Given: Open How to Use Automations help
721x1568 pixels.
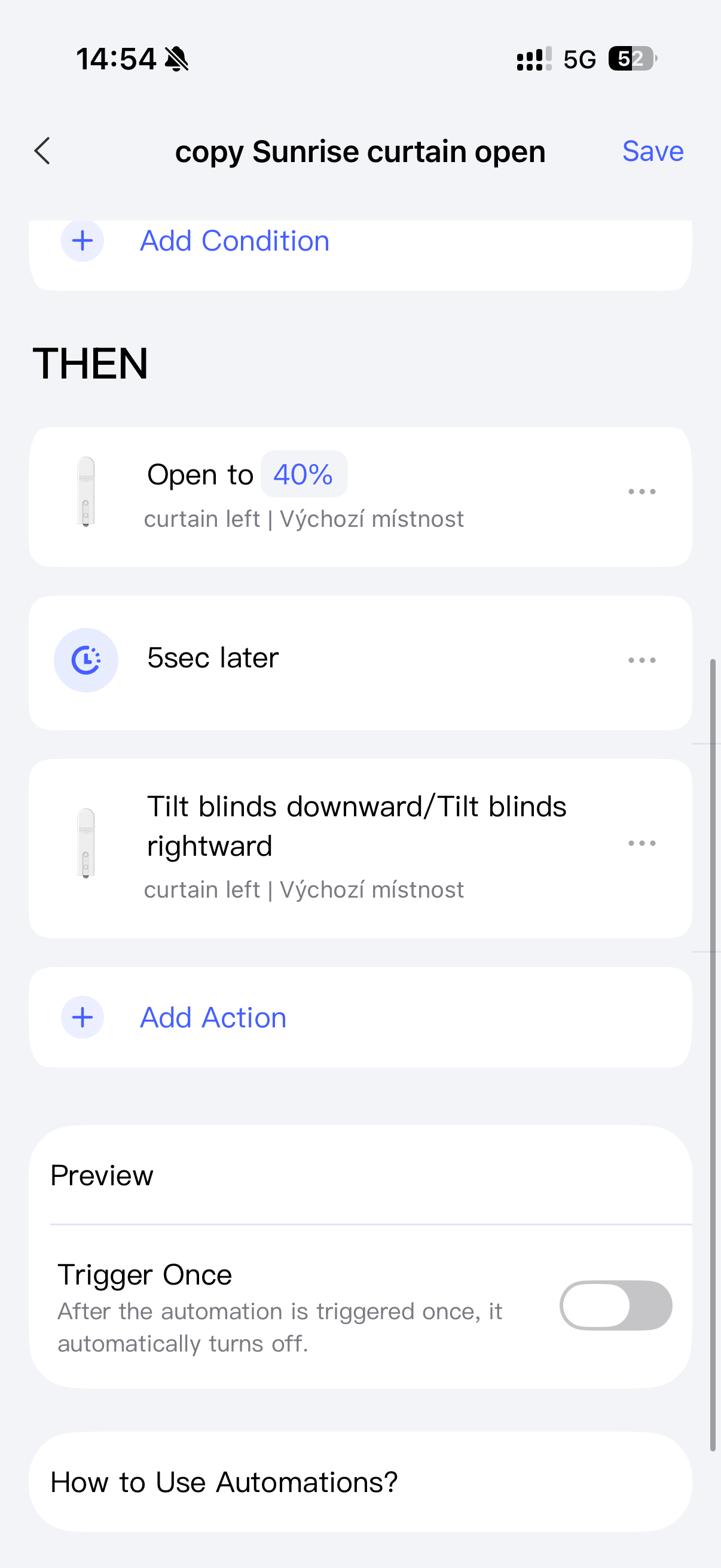Looking at the screenshot, I should (x=224, y=1482).
